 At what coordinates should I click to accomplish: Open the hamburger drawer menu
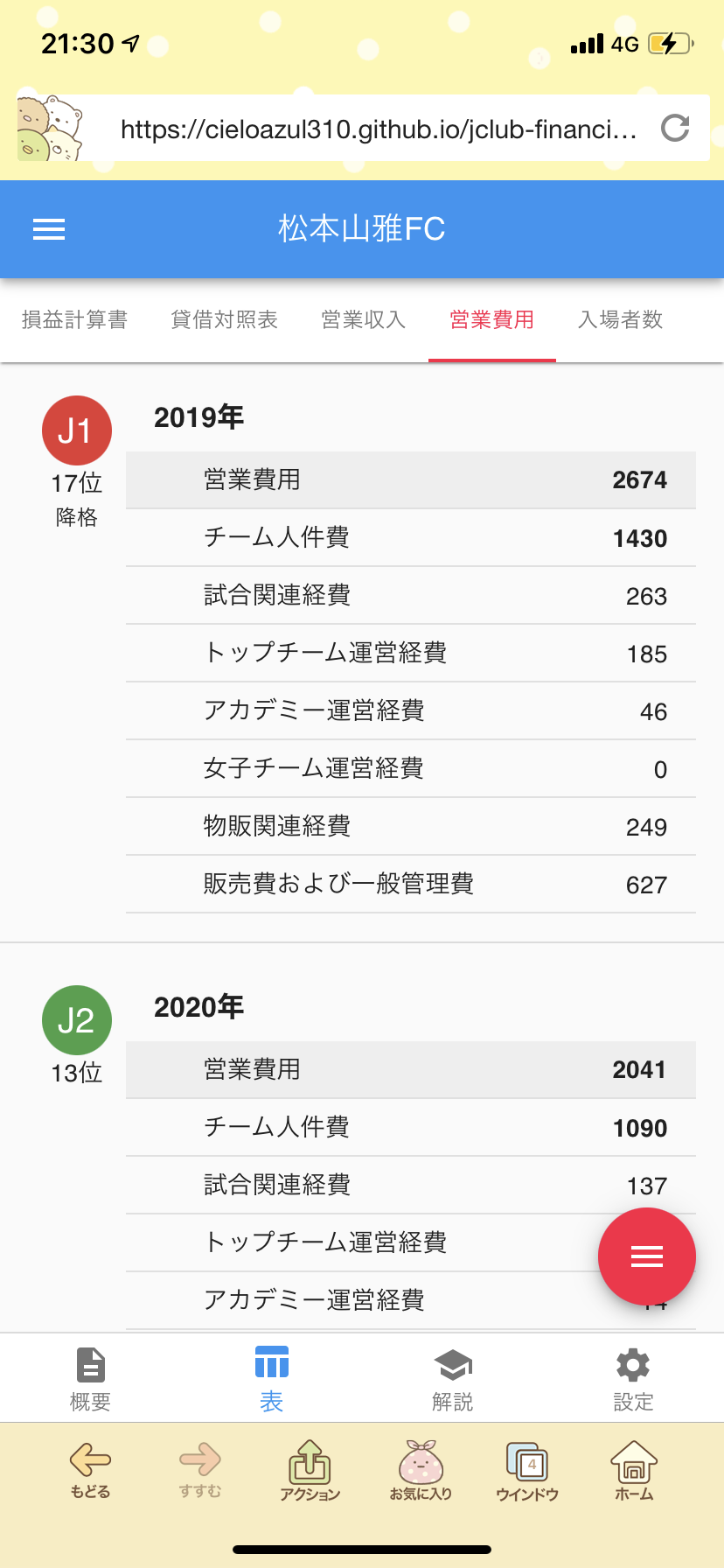pos(49,229)
